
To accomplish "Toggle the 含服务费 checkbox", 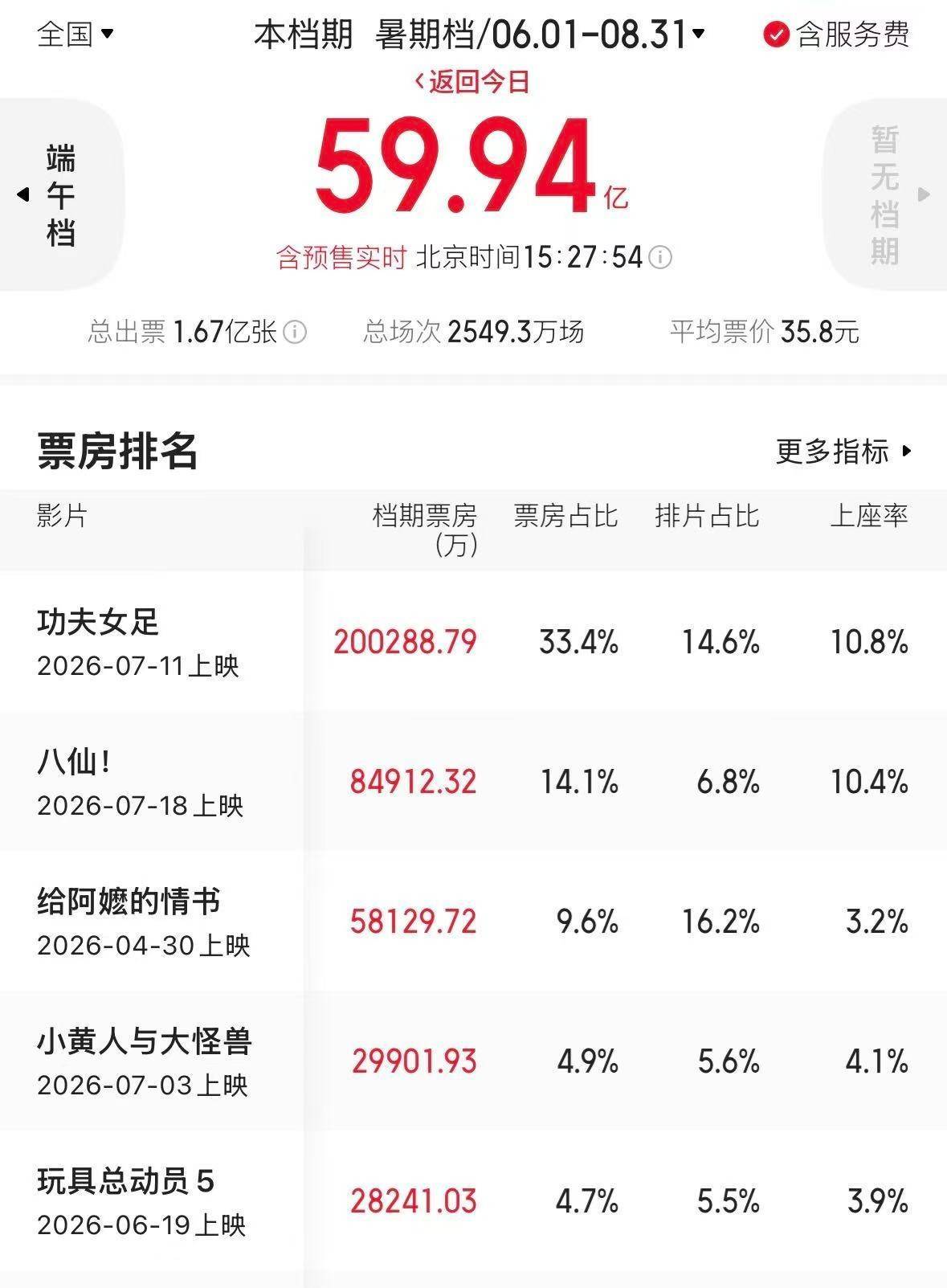I will pyautogui.click(x=836, y=35).
